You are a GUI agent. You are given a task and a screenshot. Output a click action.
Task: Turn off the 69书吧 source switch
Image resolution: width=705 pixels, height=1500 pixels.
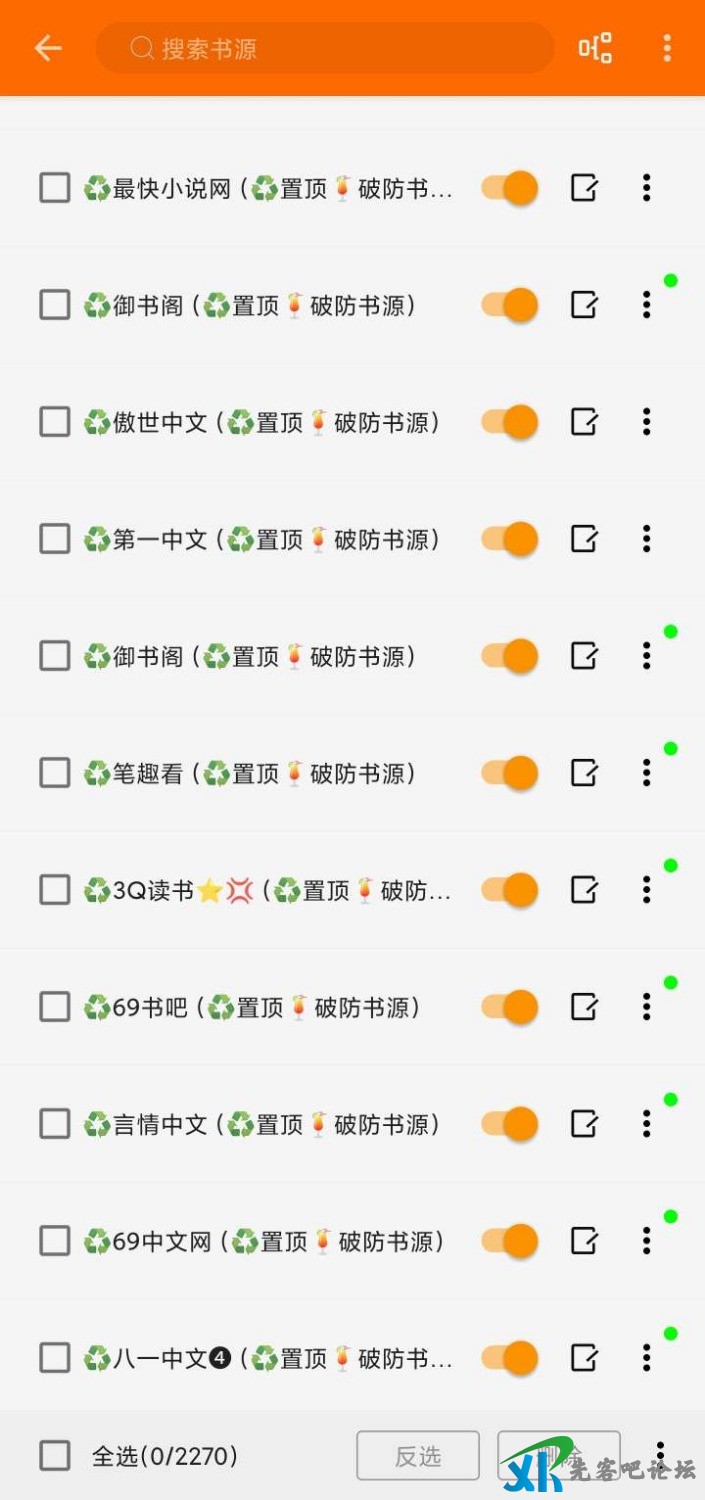pyautogui.click(x=510, y=1007)
